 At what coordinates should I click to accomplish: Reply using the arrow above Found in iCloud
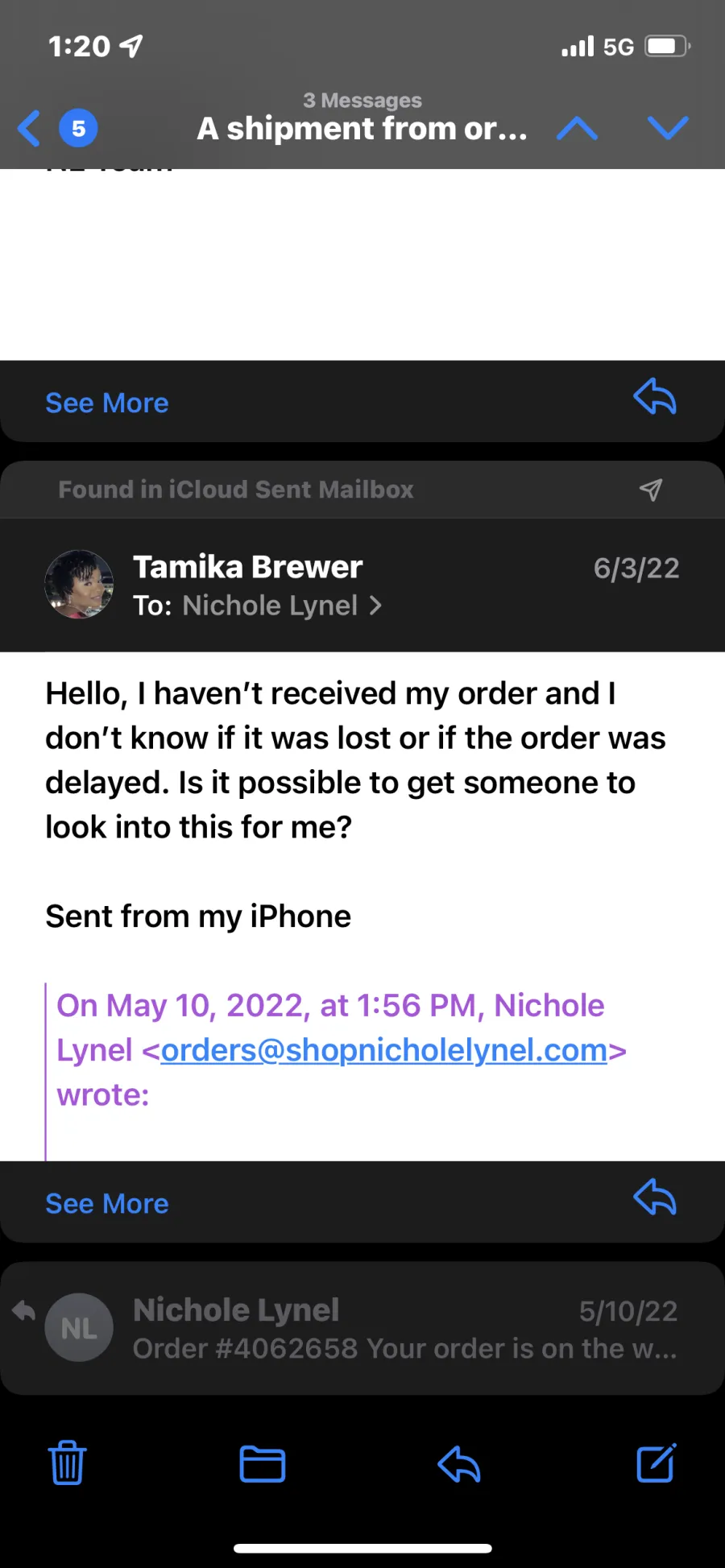pyautogui.click(x=654, y=396)
